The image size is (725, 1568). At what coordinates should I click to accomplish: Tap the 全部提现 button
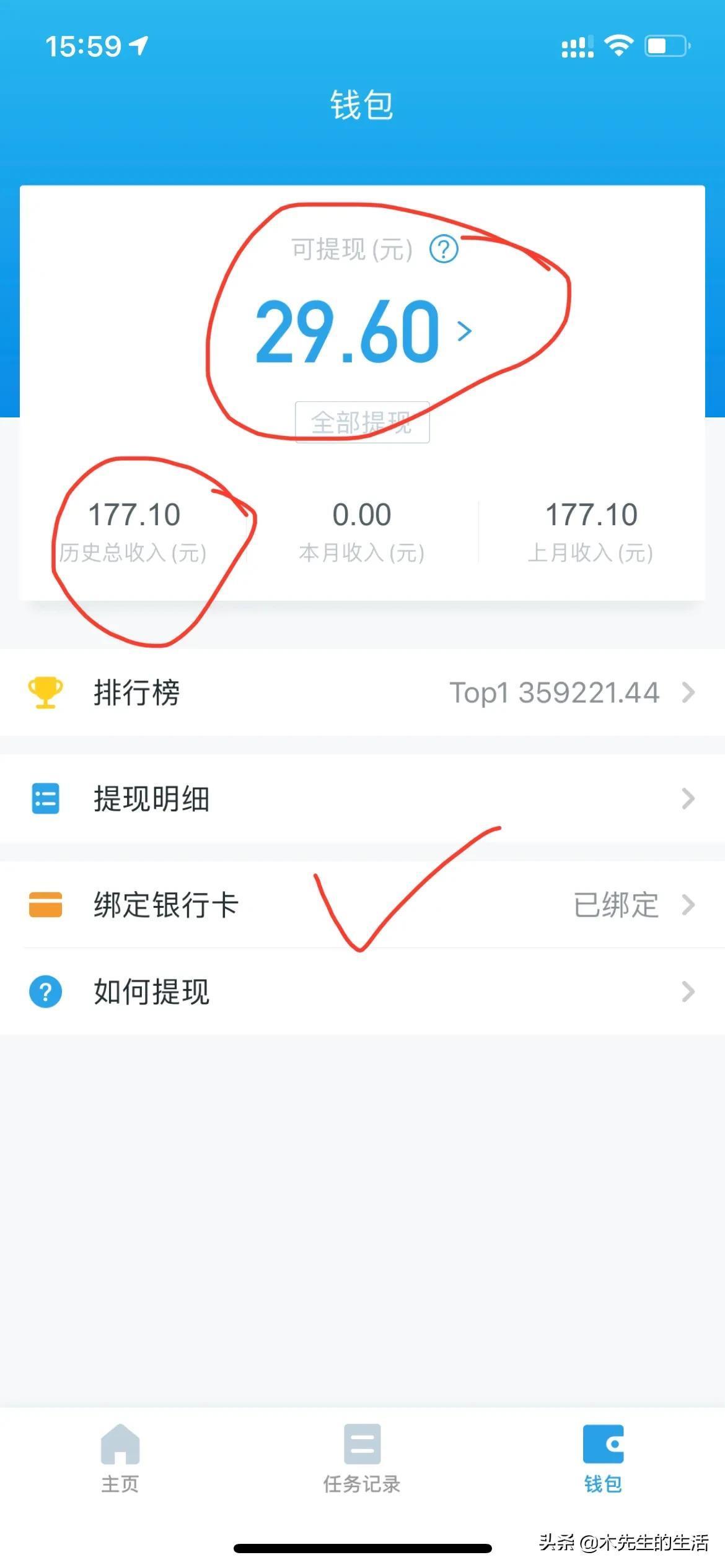click(x=362, y=422)
